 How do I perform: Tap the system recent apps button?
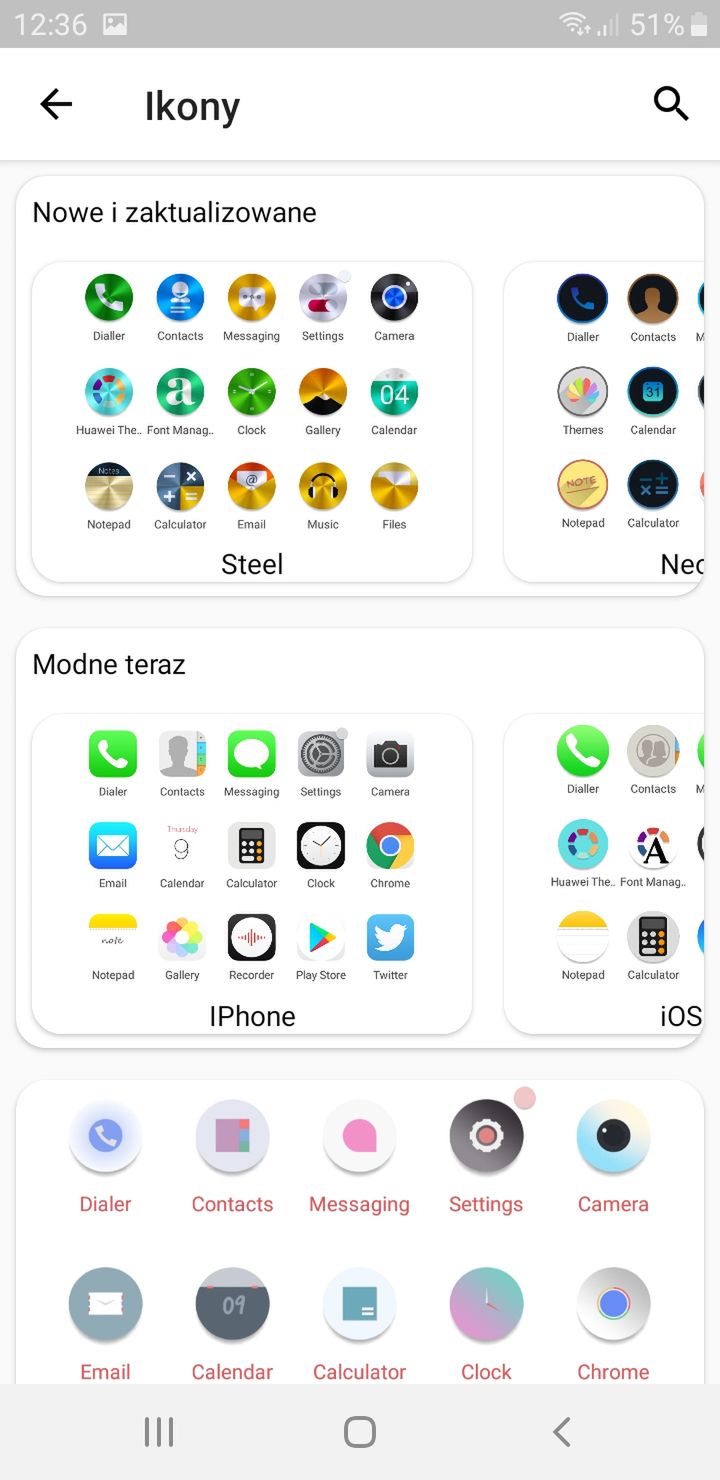[x=159, y=1432]
